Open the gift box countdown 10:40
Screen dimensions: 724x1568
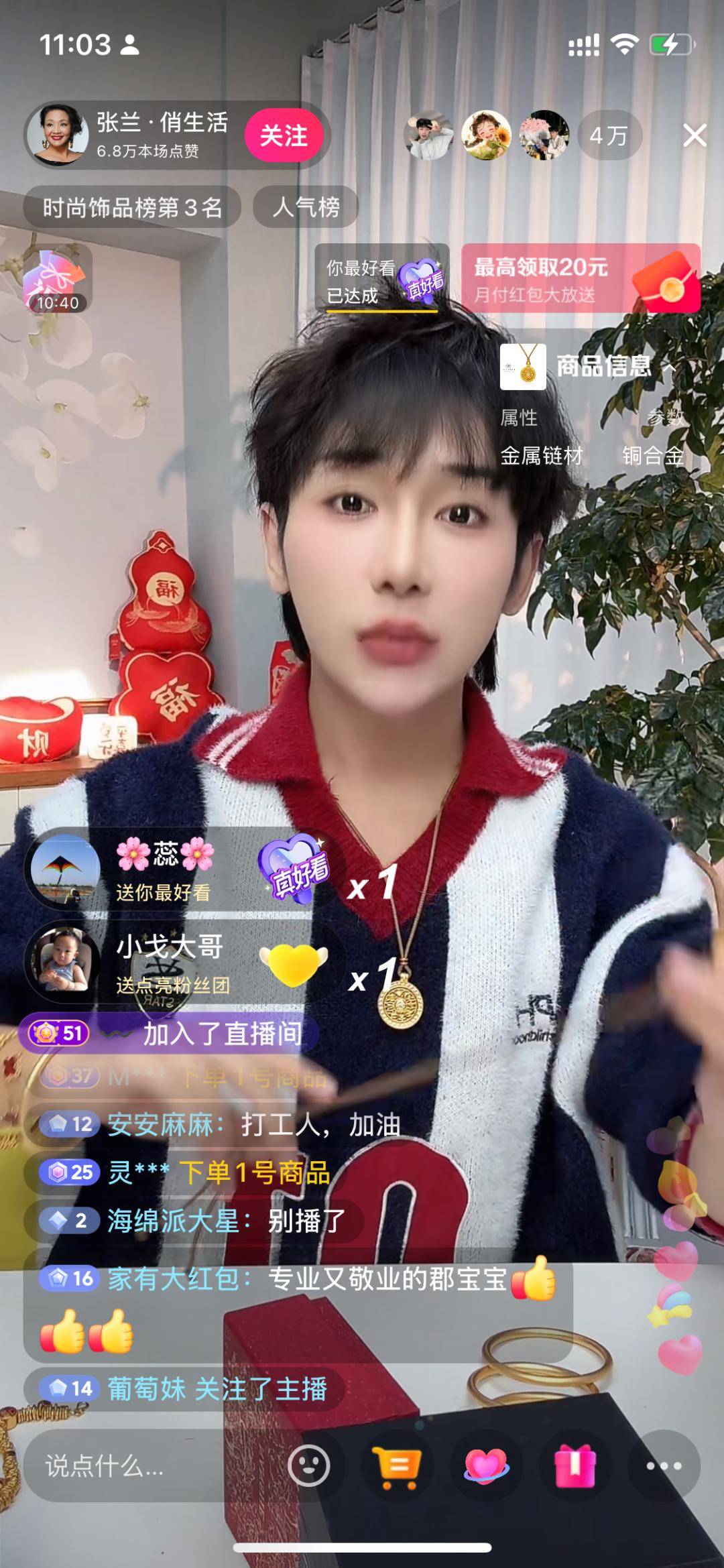pyautogui.click(x=57, y=280)
